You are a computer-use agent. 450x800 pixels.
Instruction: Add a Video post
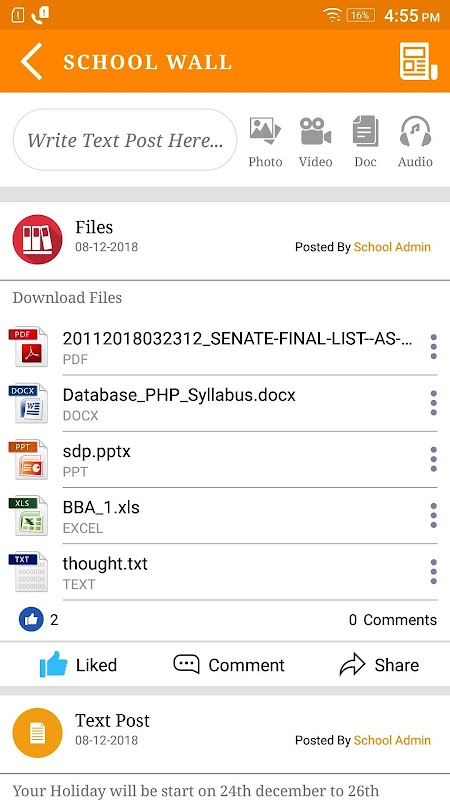[315, 142]
